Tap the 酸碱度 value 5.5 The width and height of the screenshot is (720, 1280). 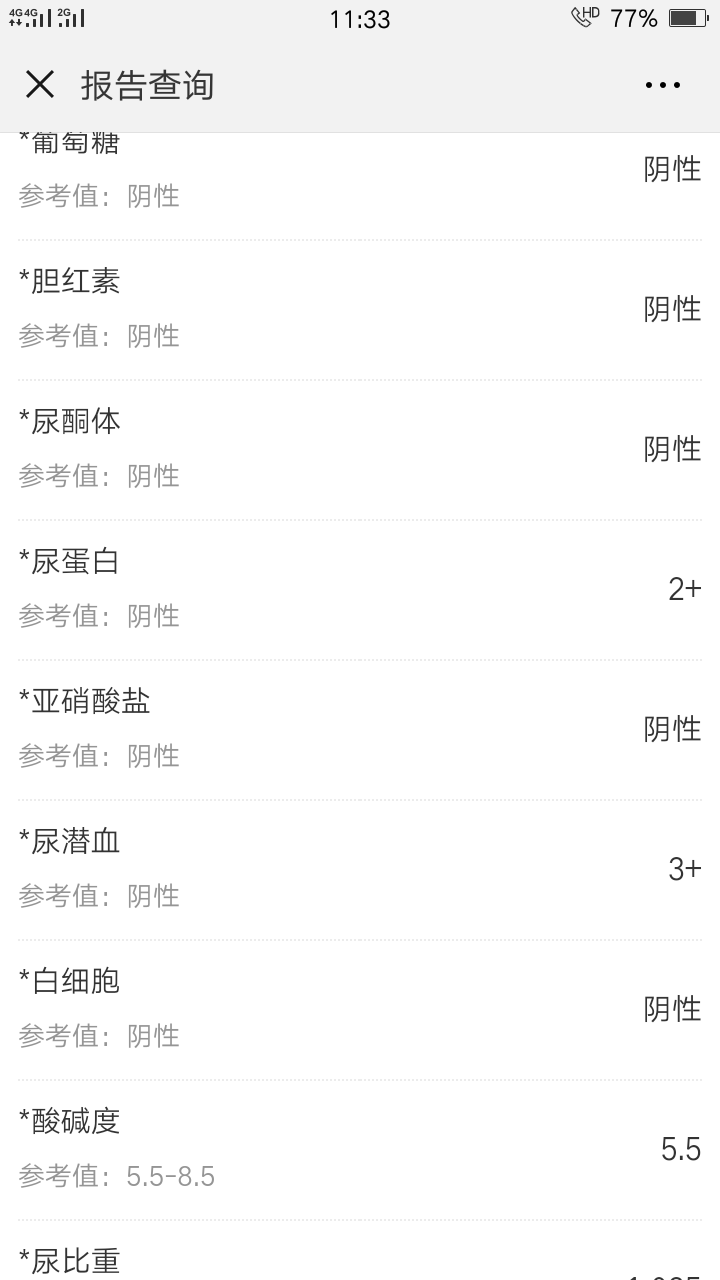pos(682,1150)
